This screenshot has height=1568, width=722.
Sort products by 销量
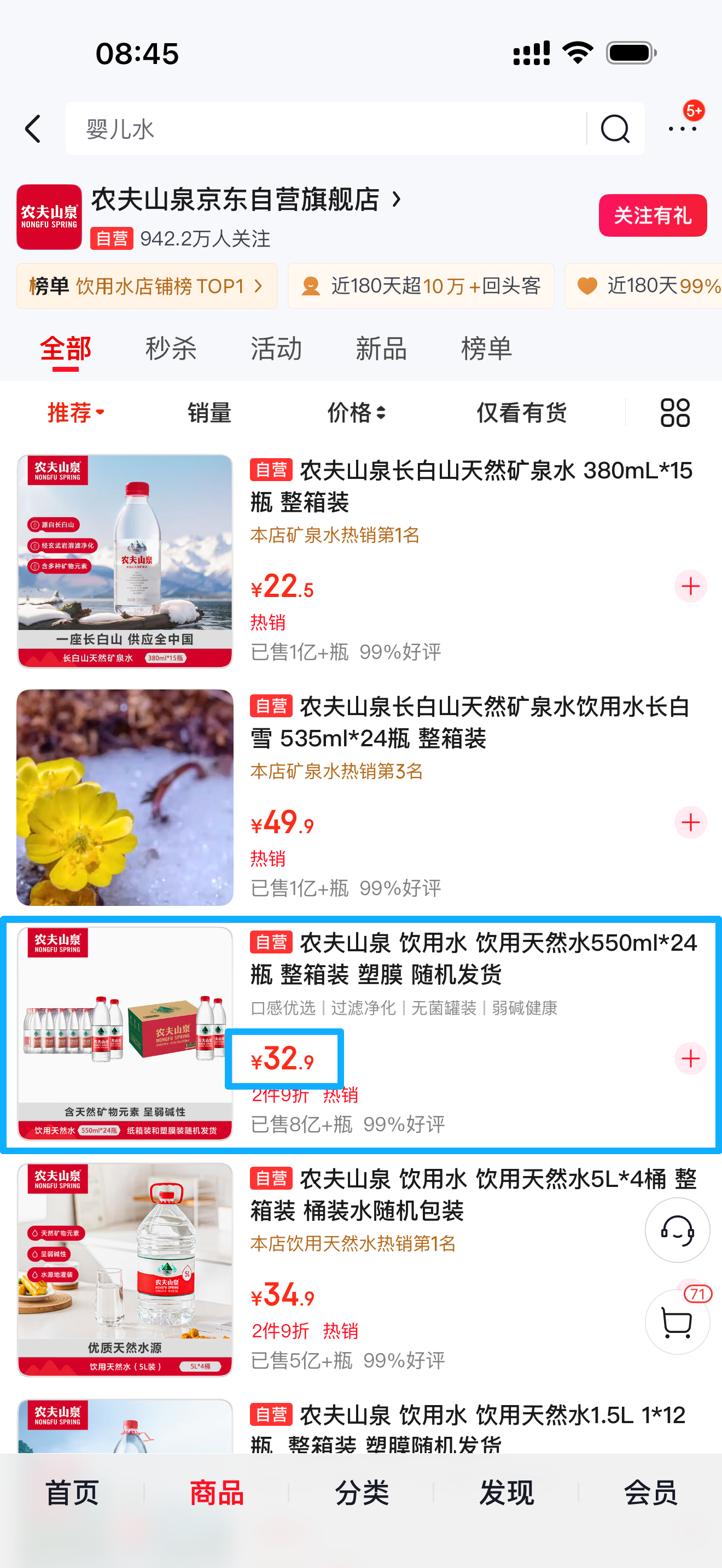[x=209, y=413]
